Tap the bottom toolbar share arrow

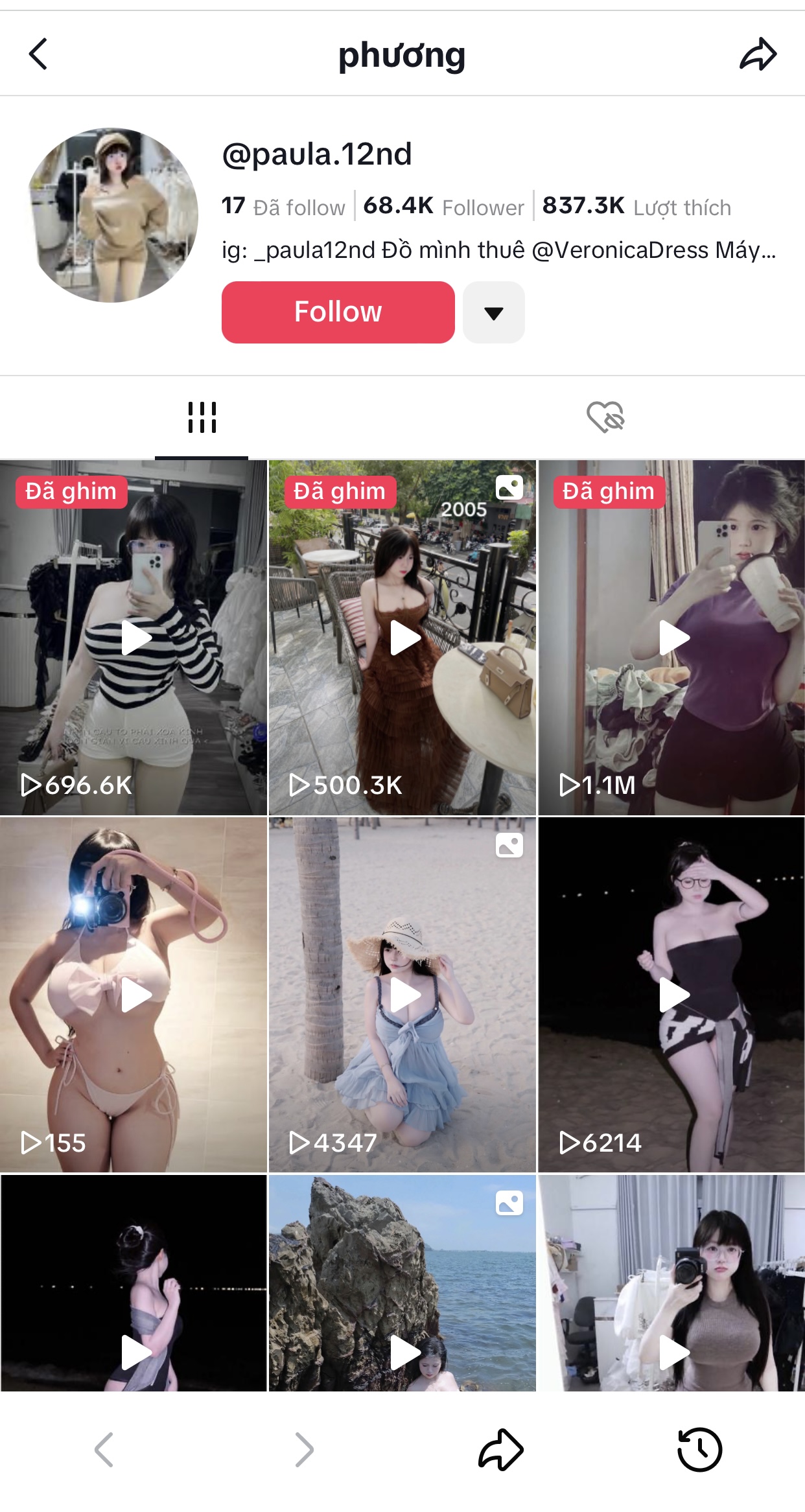click(x=500, y=1449)
